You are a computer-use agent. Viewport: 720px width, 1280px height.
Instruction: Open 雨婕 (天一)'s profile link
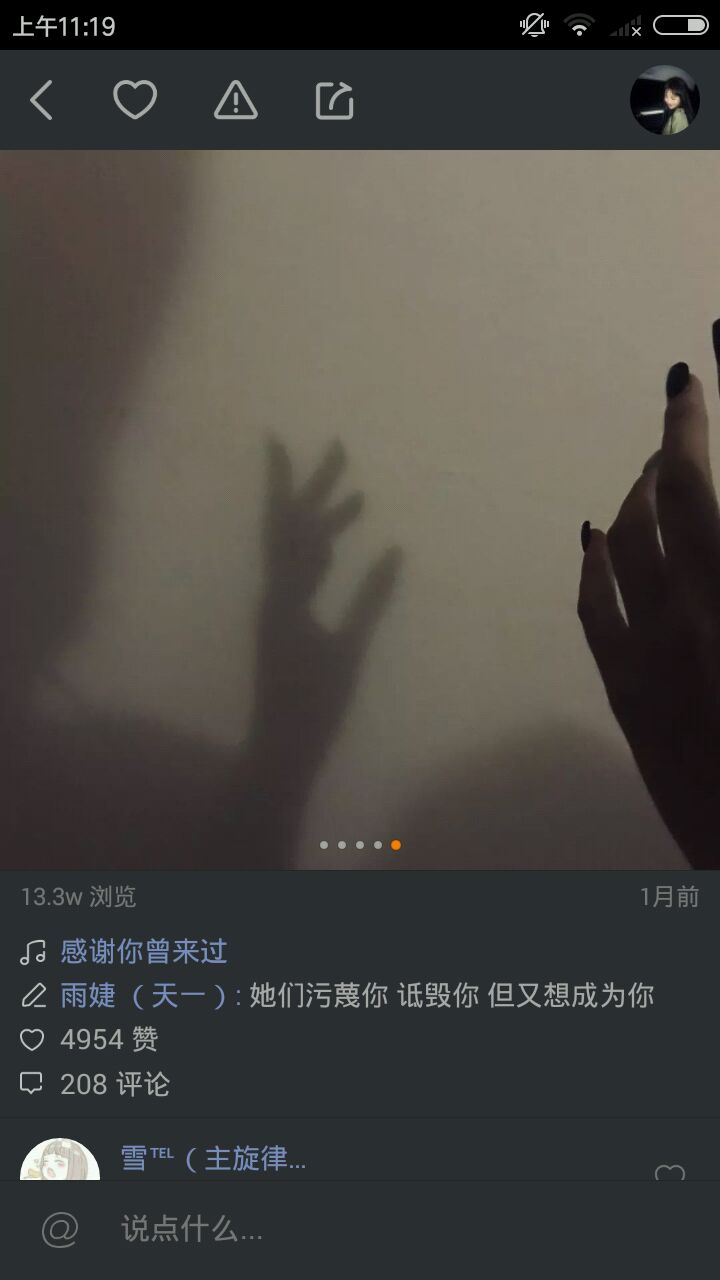coord(145,995)
